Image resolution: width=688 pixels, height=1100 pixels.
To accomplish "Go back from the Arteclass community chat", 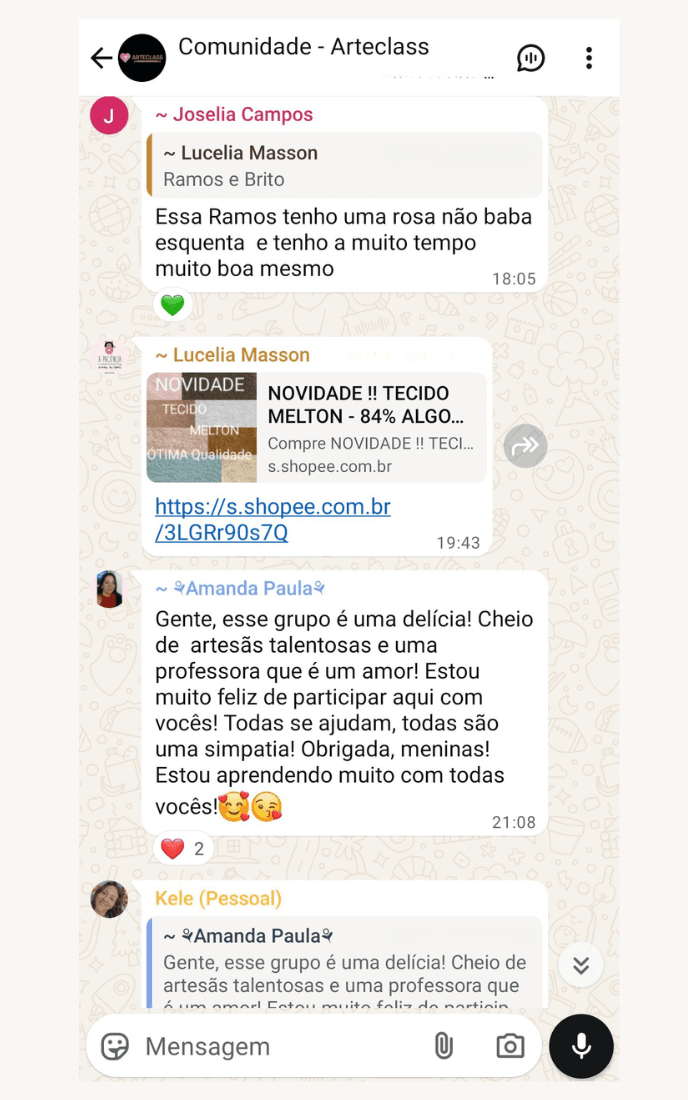I will point(101,58).
